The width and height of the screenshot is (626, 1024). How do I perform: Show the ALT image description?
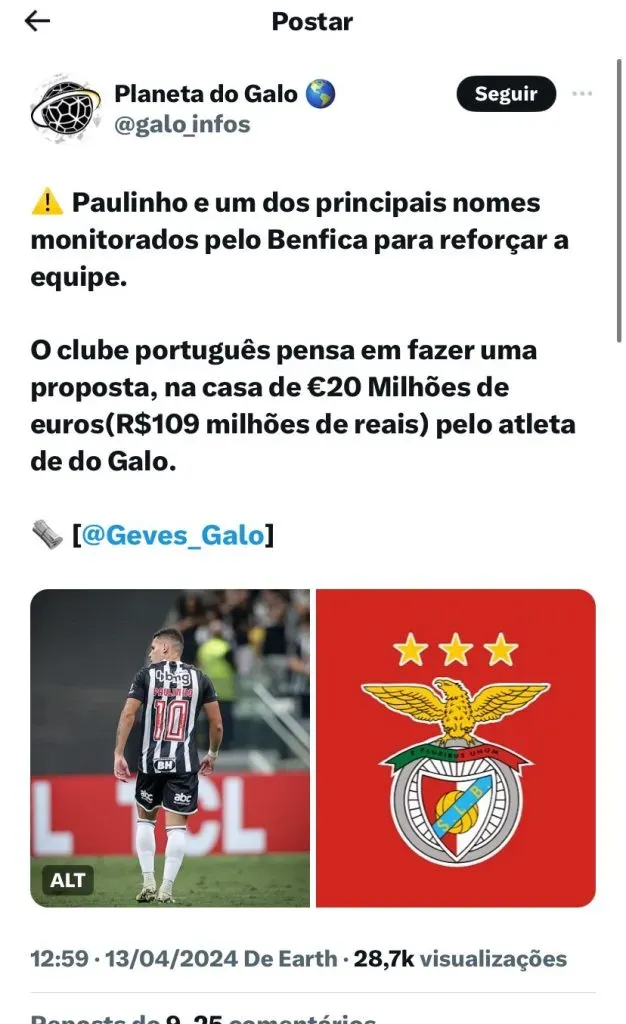click(68, 880)
